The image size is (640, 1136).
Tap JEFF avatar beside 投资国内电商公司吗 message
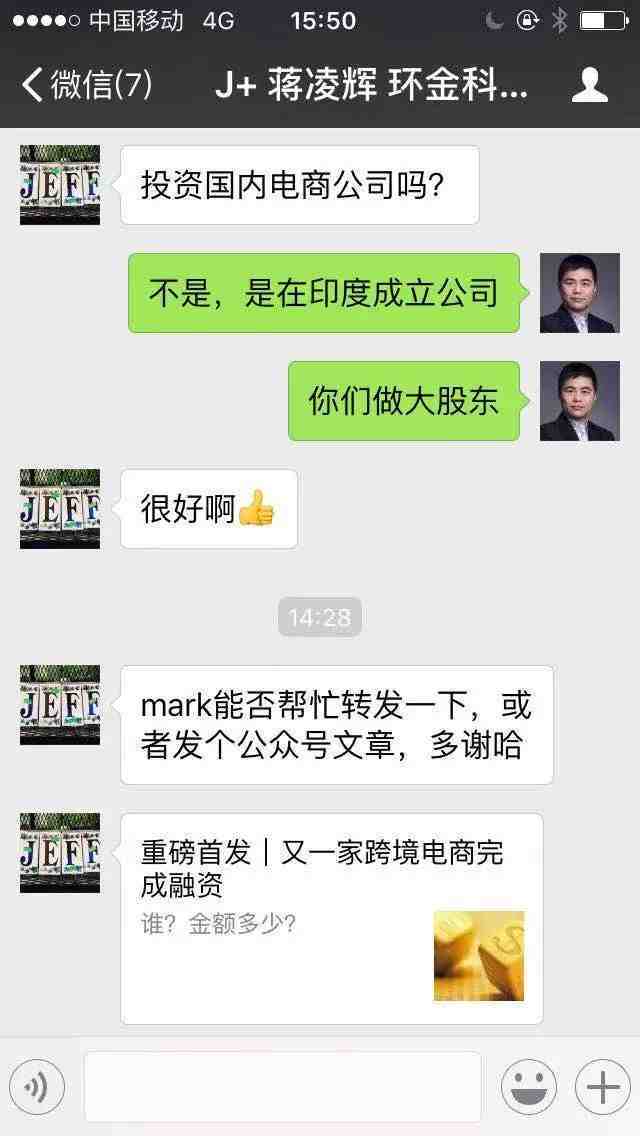(x=60, y=185)
